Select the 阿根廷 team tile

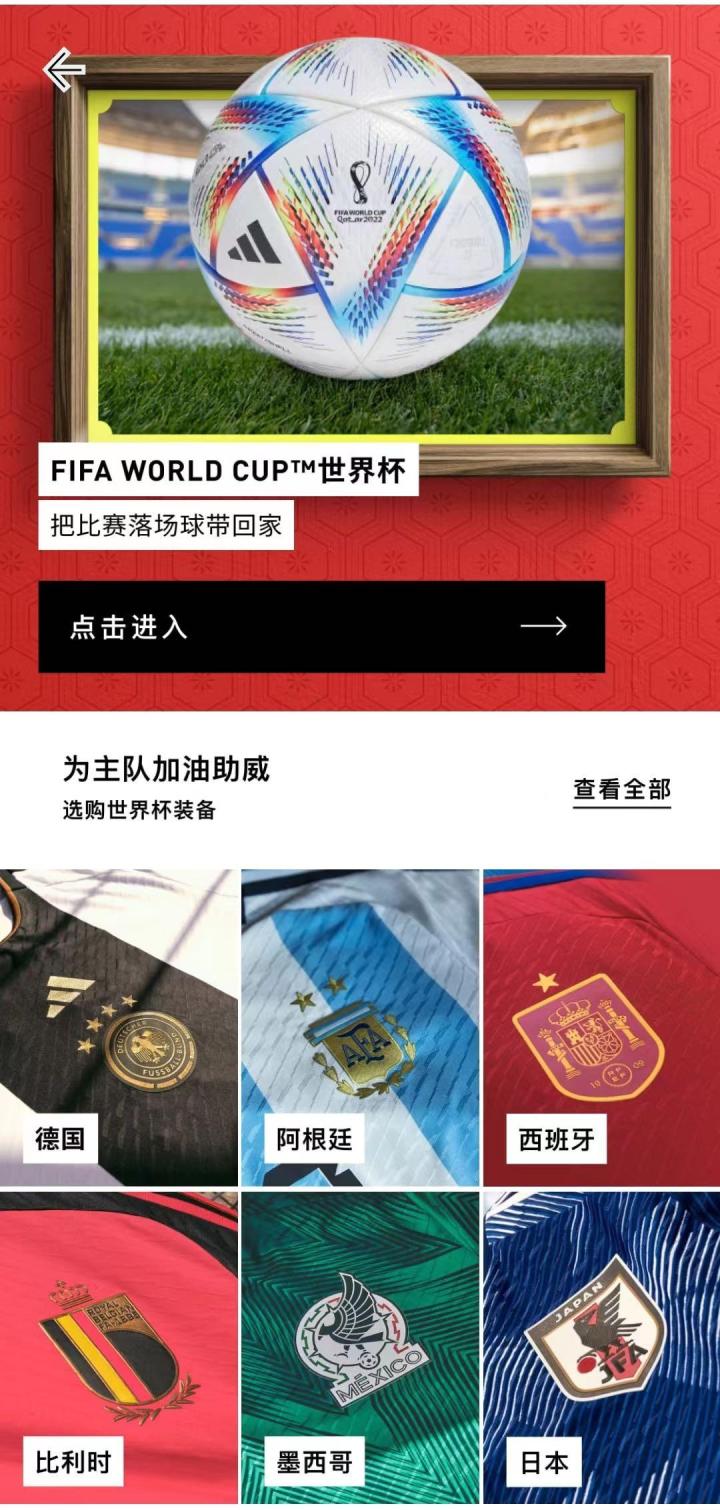pos(360,1028)
